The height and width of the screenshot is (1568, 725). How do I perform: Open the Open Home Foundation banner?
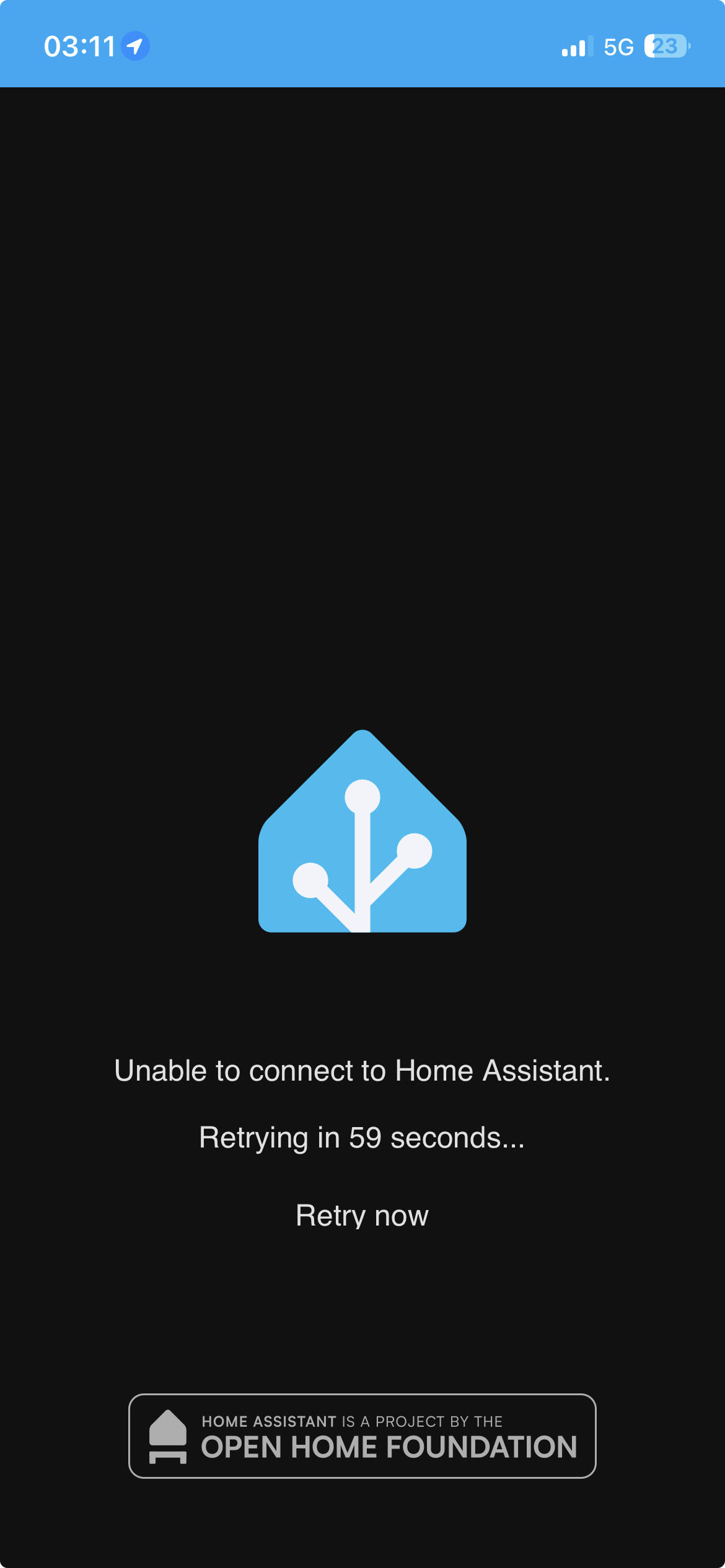362,1435
